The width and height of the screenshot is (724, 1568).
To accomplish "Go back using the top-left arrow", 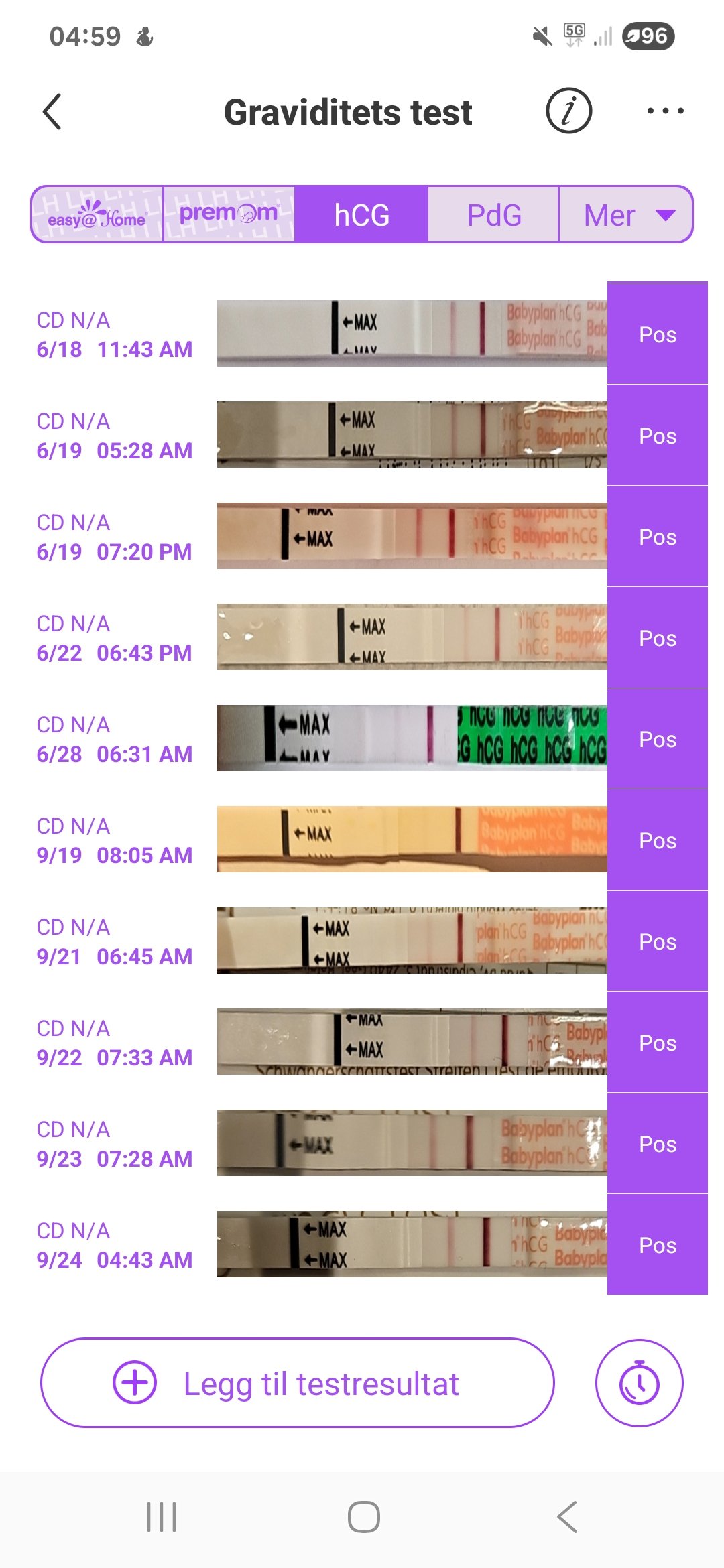I will [x=52, y=111].
